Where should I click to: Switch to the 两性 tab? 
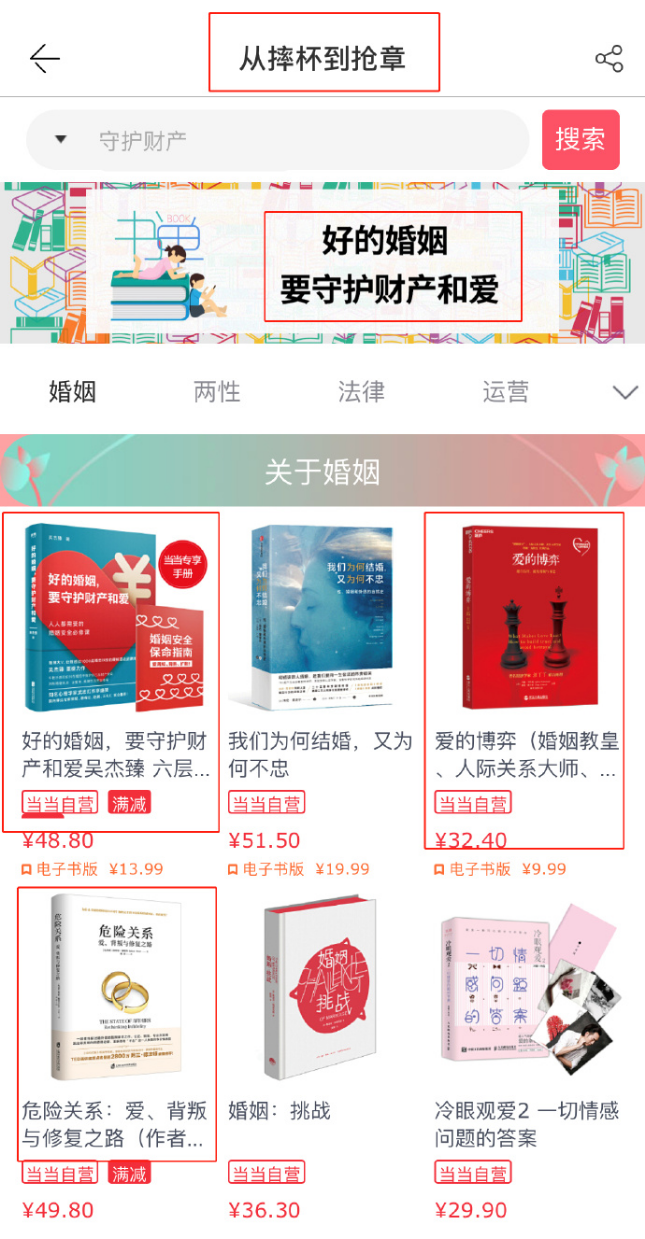[217, 391]
